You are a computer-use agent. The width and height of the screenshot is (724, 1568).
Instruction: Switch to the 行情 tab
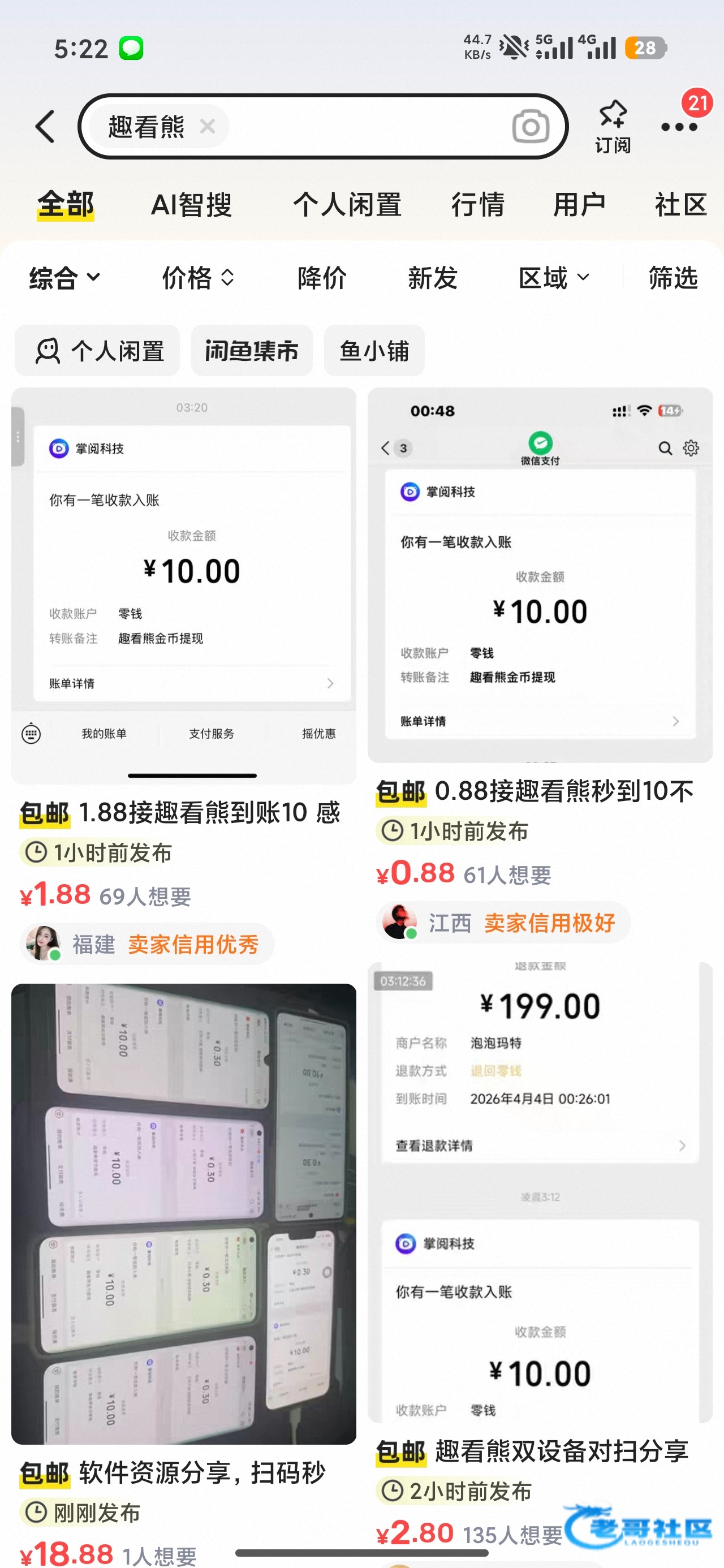[477, 205]
